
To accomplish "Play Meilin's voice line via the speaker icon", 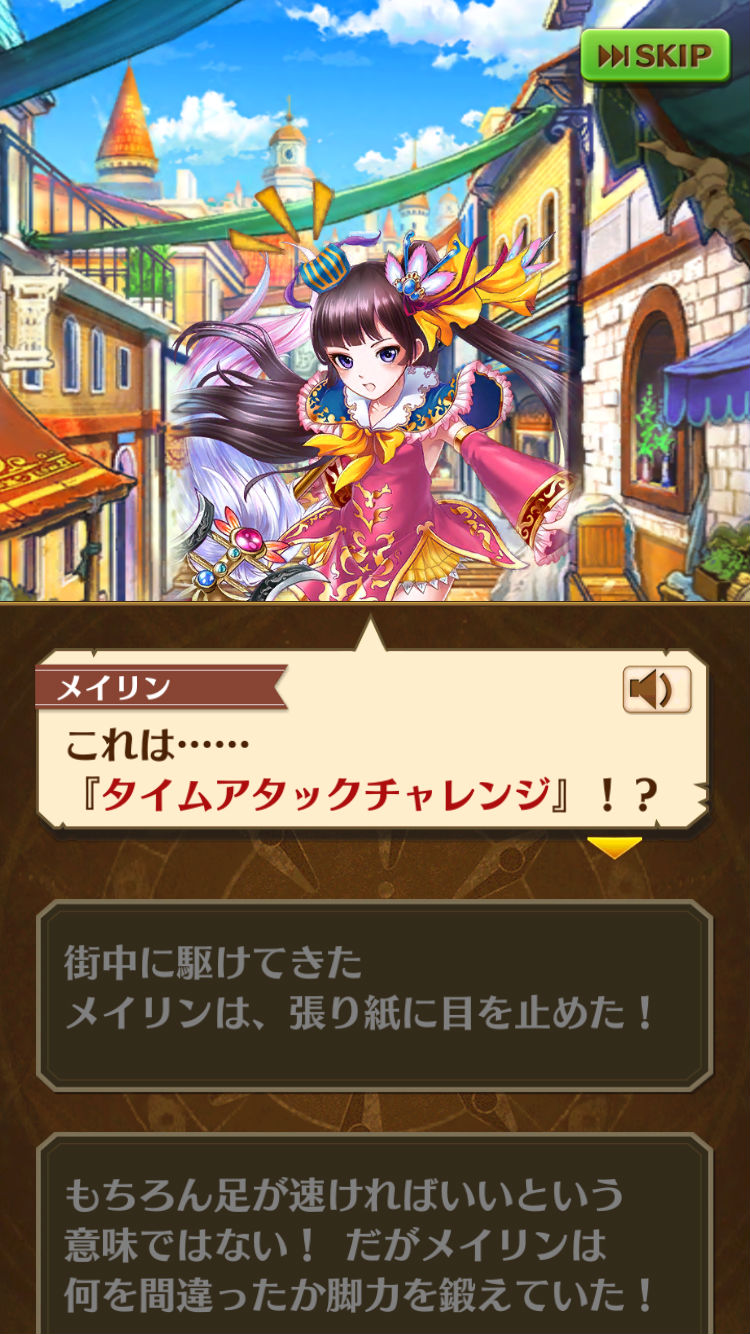I will click(657, 689).
